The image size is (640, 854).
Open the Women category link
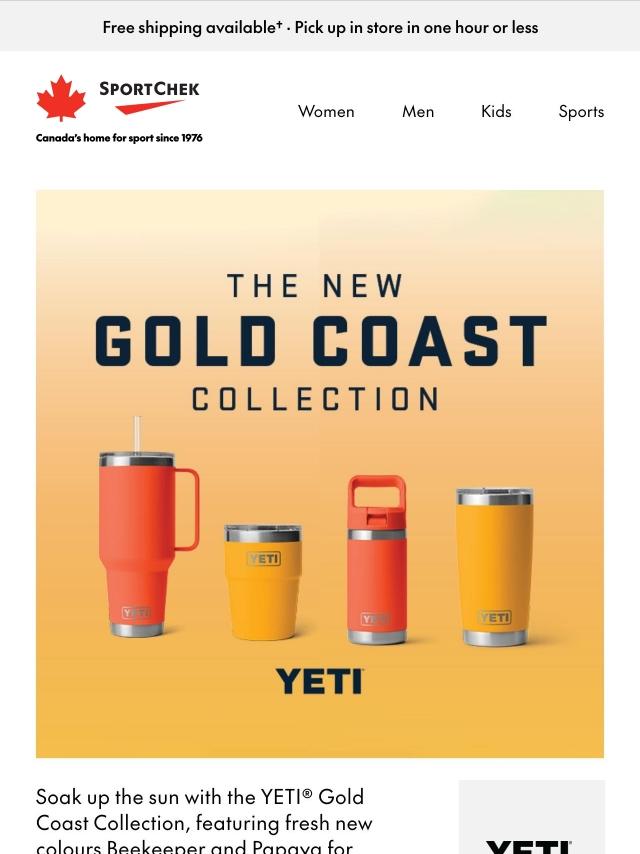[326, 111]
